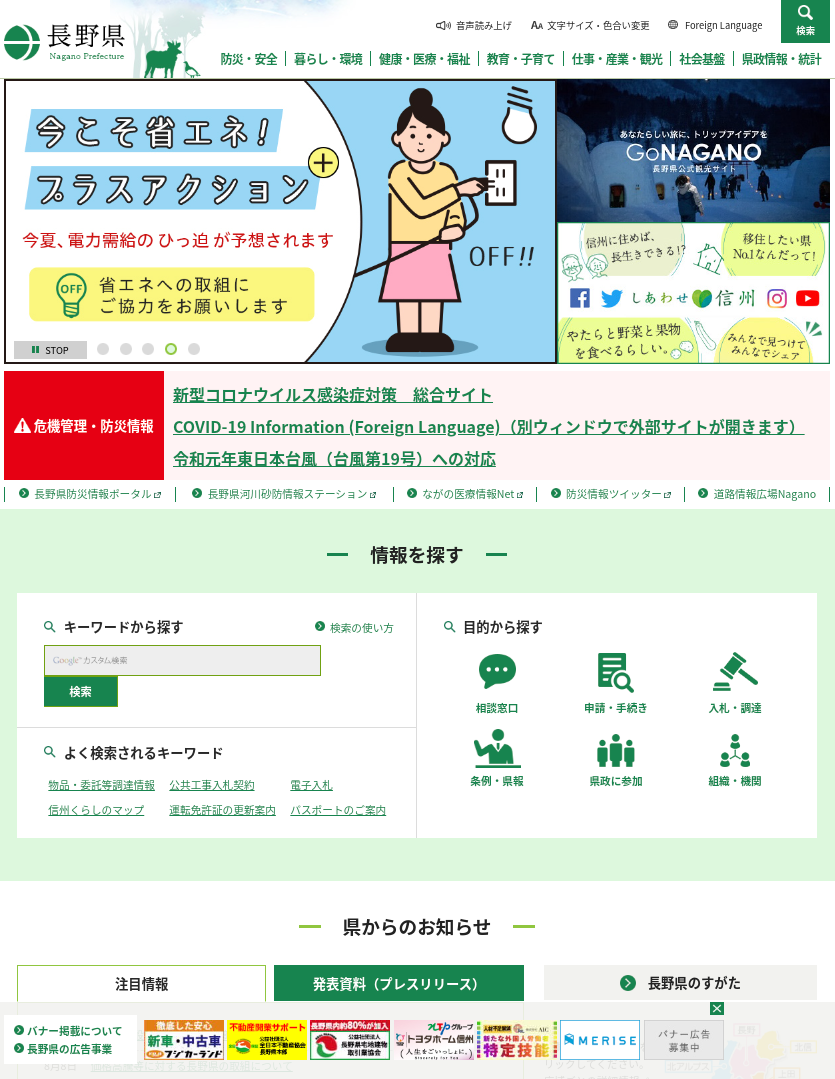Tap the 検索 button under the keyword field

[x=80, y=691]
